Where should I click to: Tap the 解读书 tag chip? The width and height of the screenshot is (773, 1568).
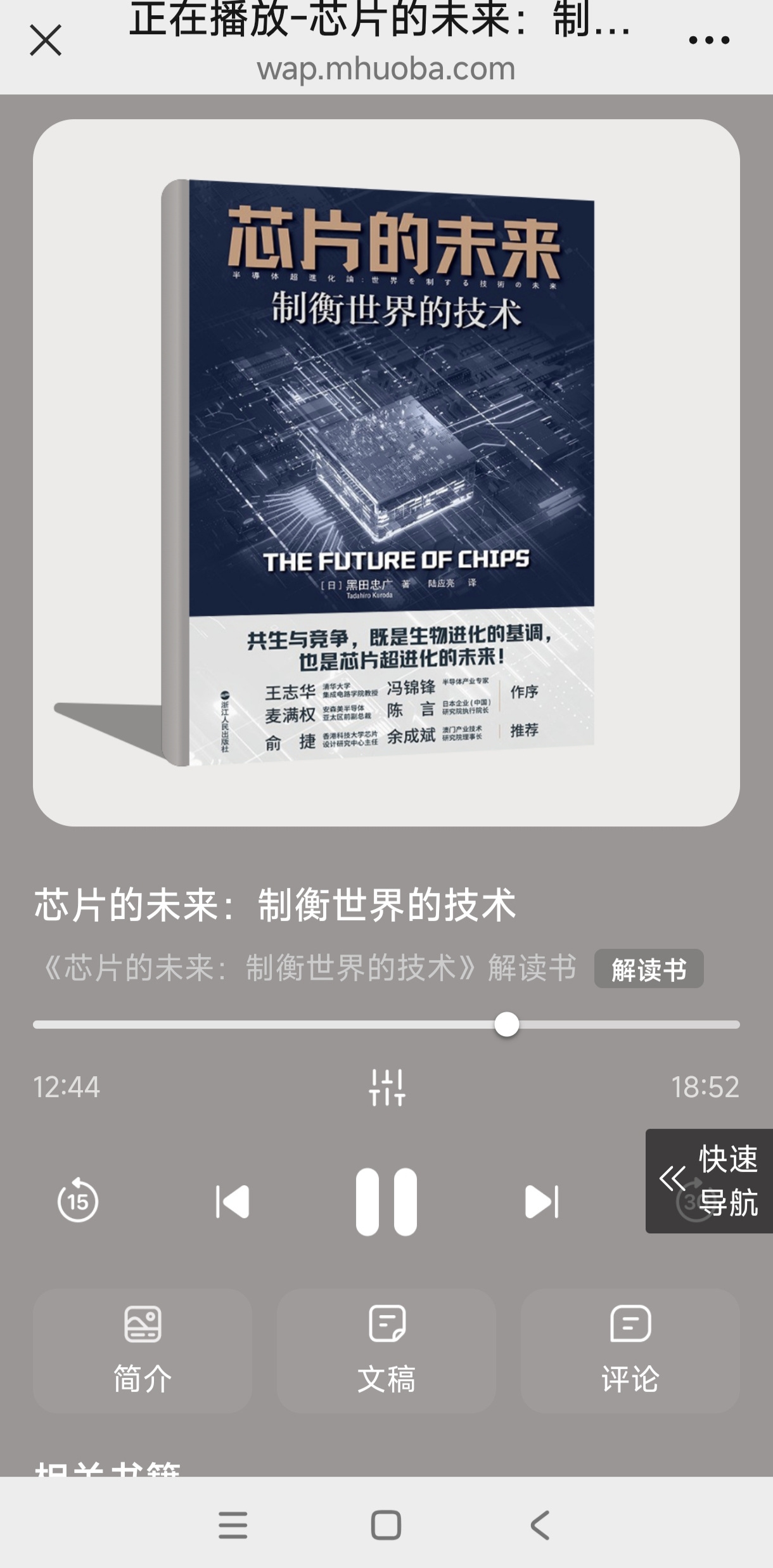[x=649, y=969]
